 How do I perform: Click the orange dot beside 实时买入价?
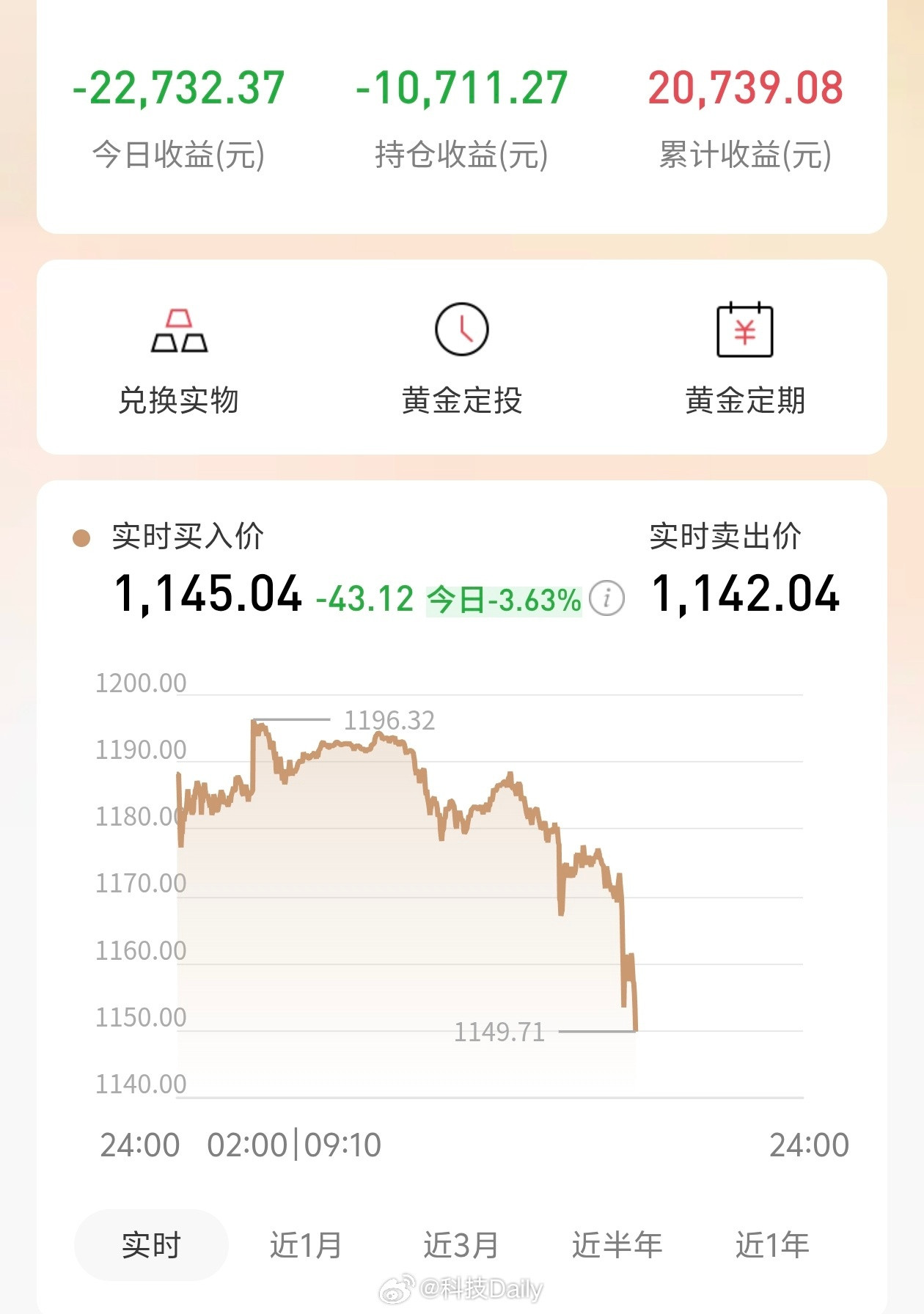click(x=83, y=537)
